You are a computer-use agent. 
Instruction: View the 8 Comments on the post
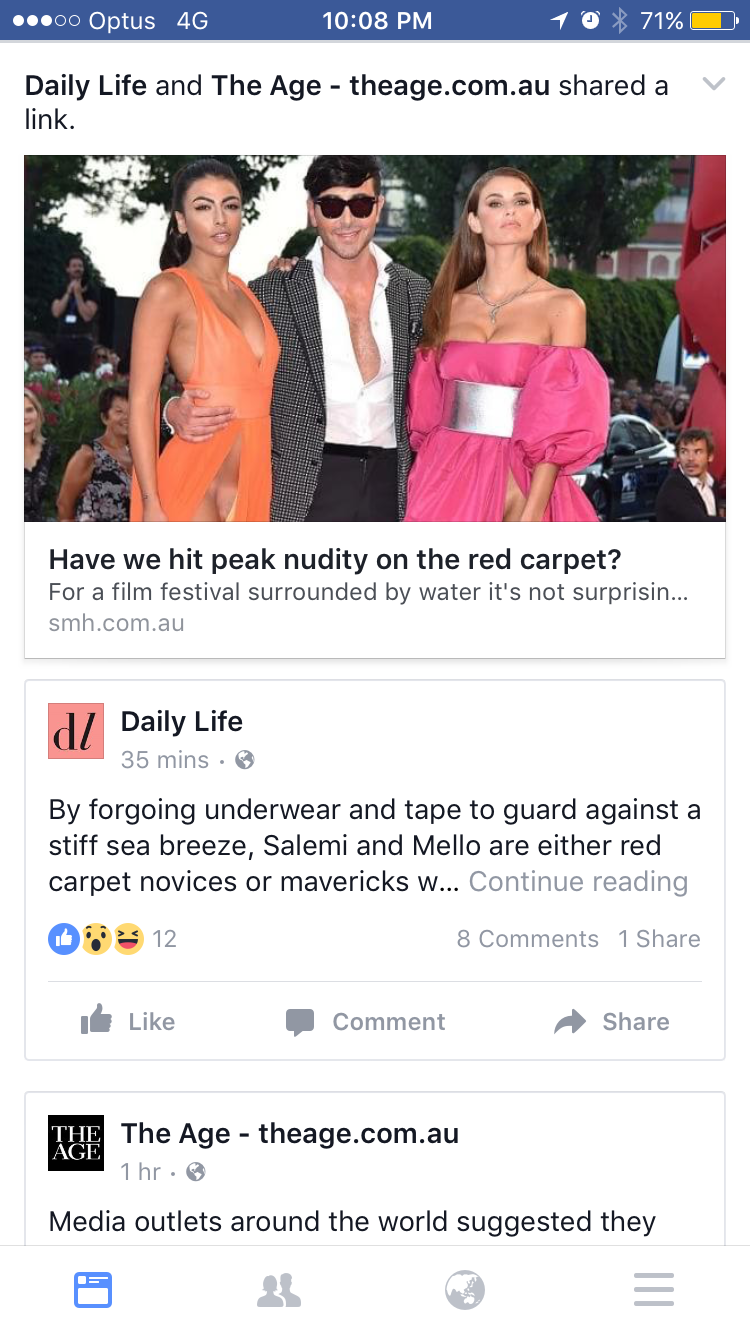pyautogui.click(x=527, y=939)
